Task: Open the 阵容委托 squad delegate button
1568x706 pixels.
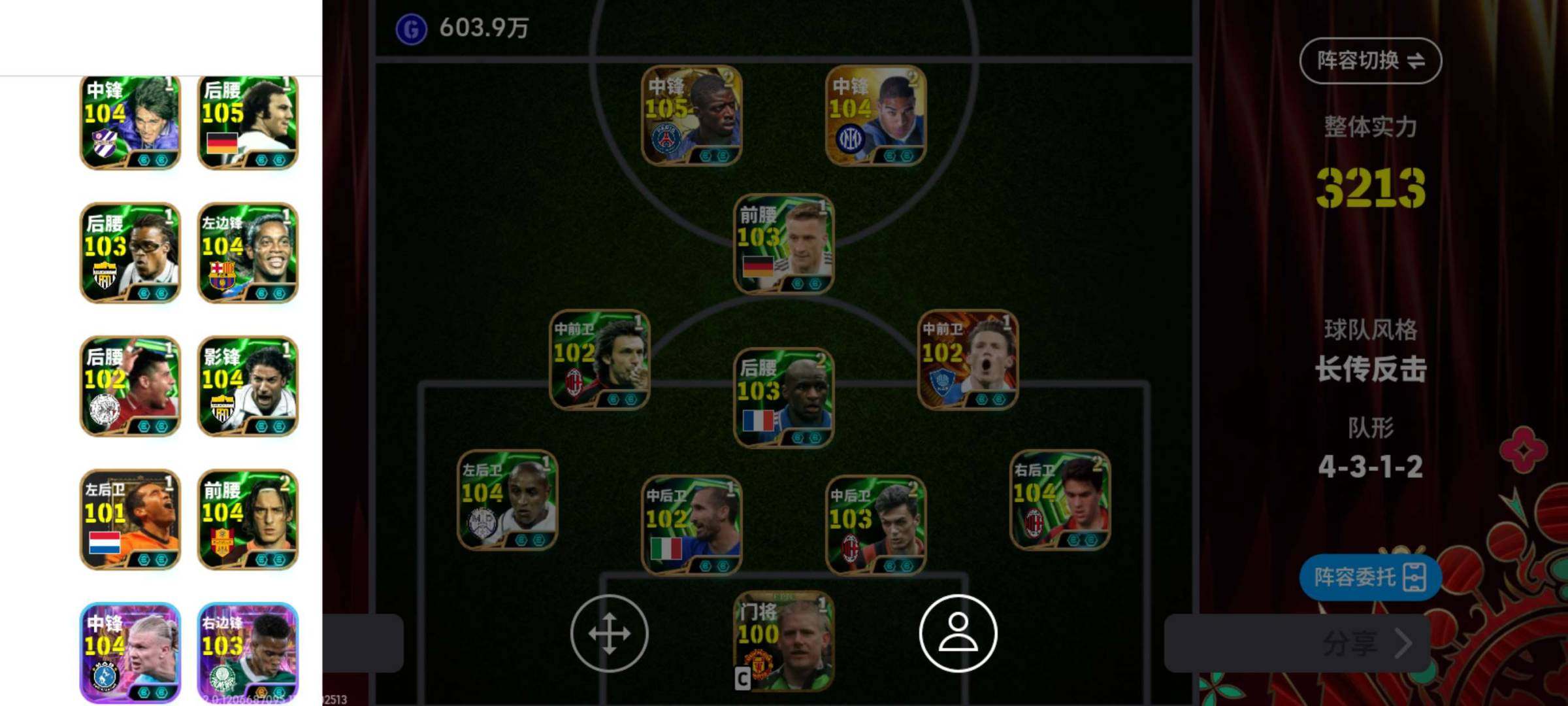Action: pos(1369,577)
